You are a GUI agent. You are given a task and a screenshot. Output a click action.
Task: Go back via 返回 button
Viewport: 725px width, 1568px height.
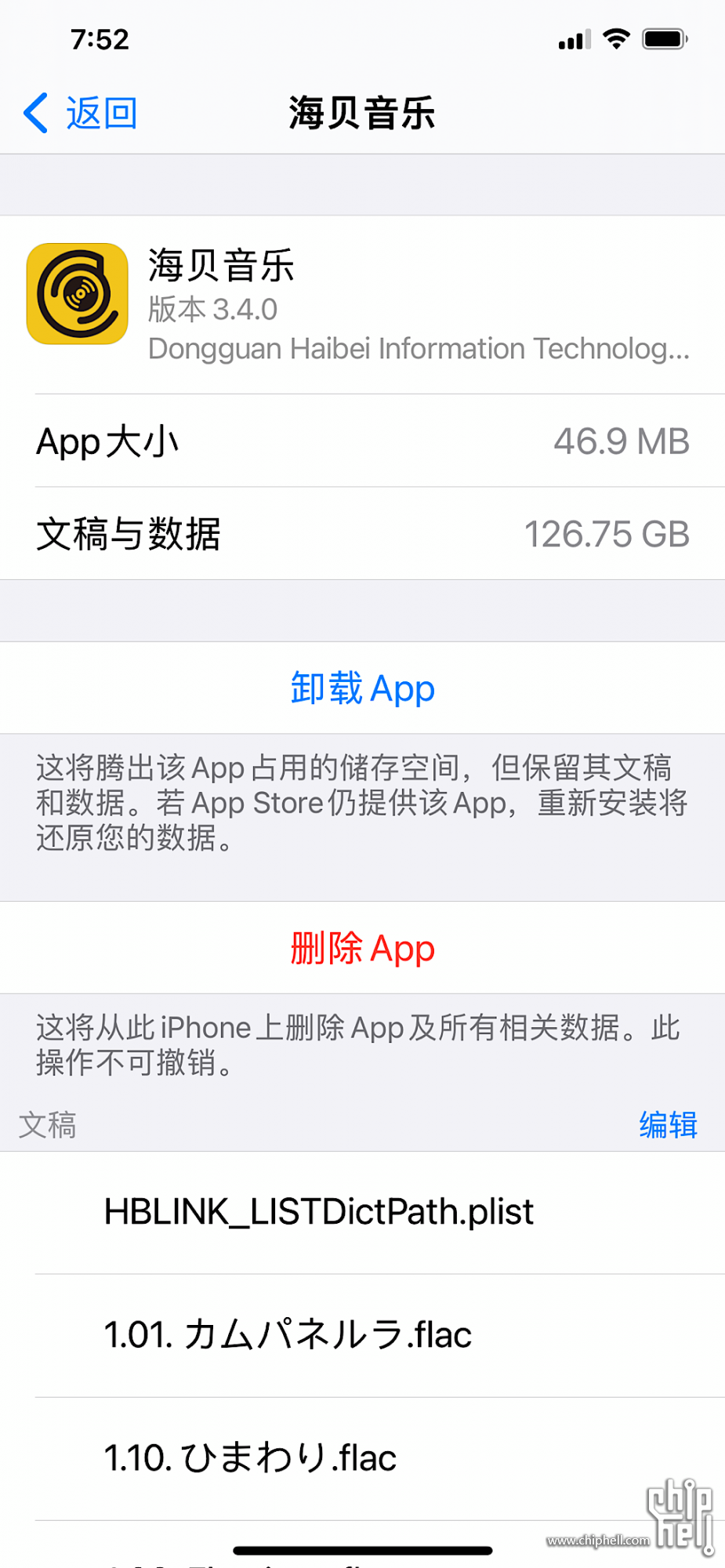81,114
